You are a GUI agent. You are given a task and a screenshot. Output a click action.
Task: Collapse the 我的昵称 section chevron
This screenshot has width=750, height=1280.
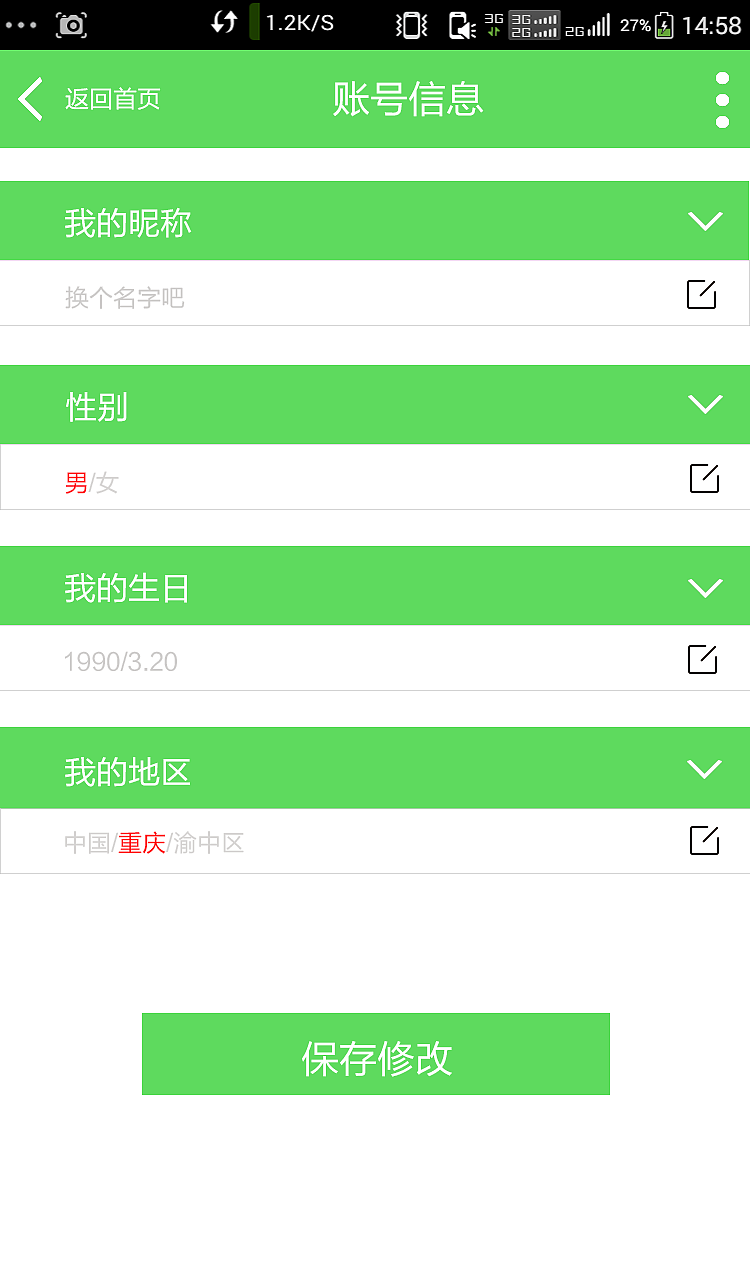tap(705, 220)
